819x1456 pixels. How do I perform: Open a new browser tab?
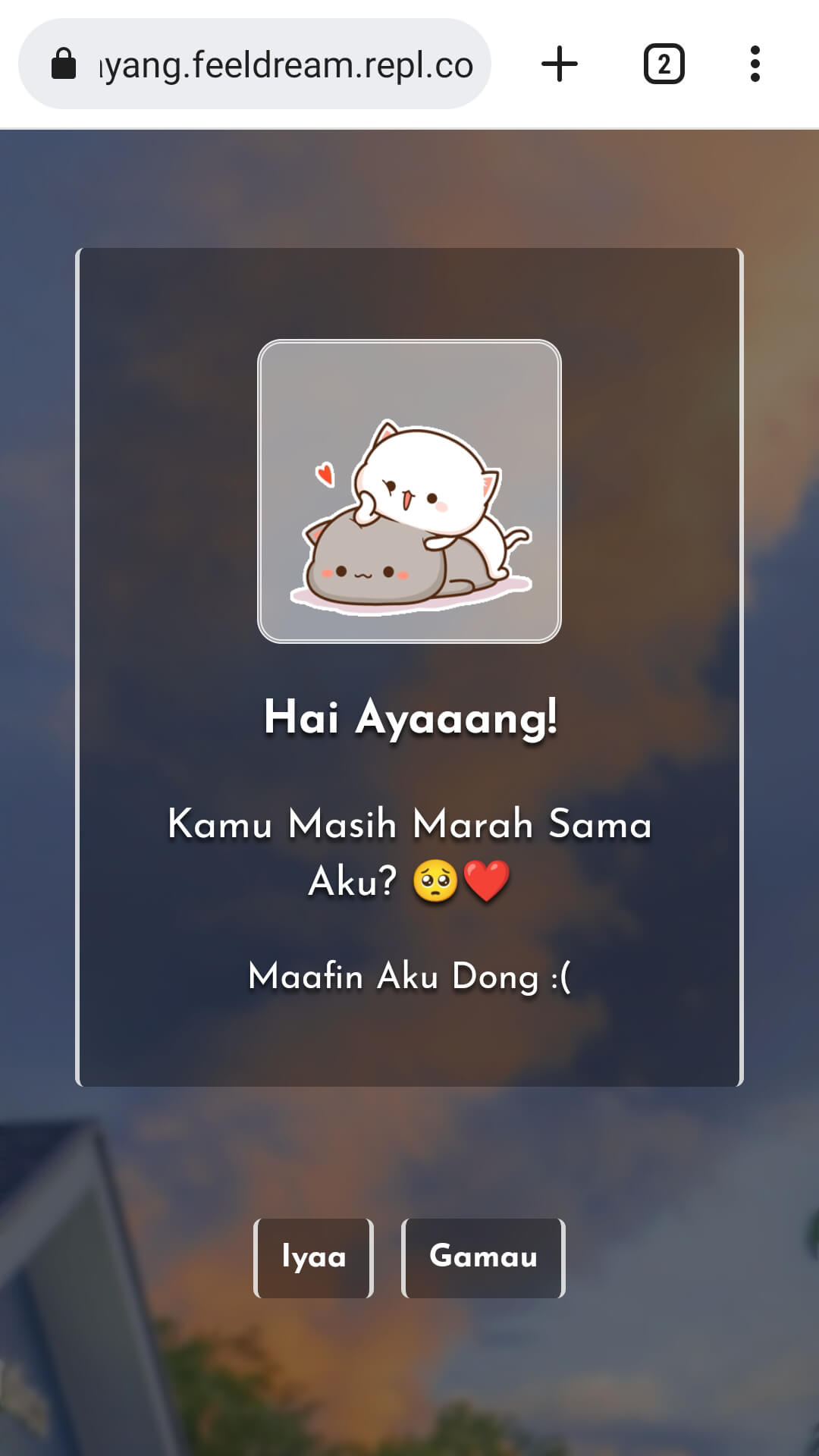(560, 64)
